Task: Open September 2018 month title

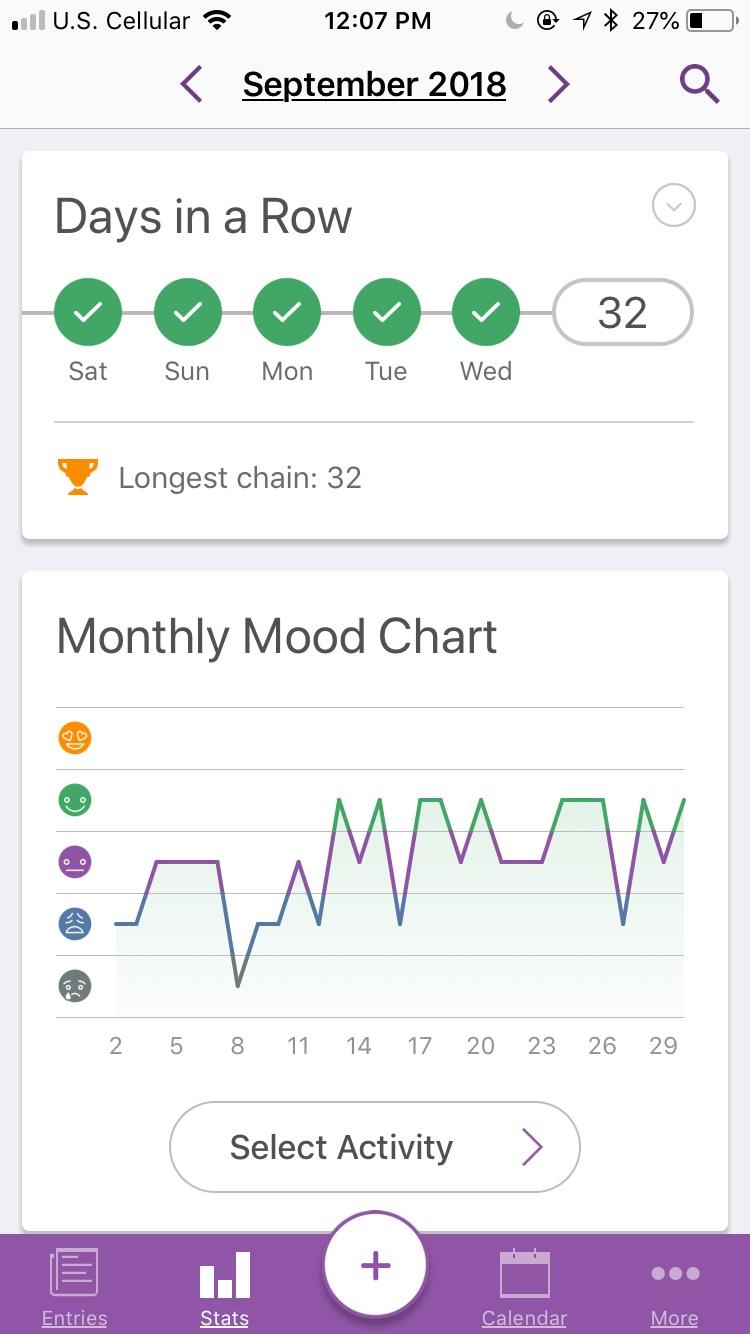Action: 374,84
